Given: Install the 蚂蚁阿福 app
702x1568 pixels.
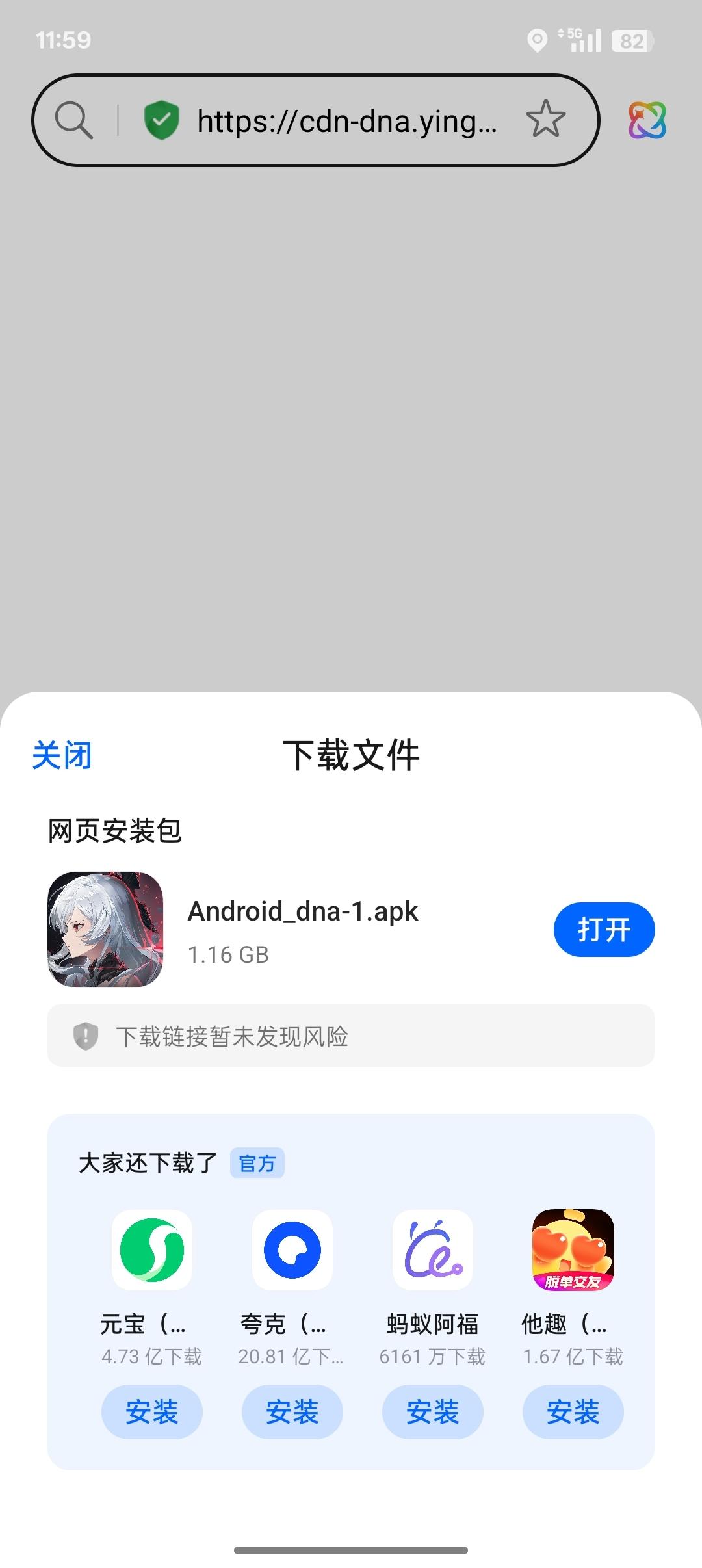Looking at the screenshot, I should 432,1412.
